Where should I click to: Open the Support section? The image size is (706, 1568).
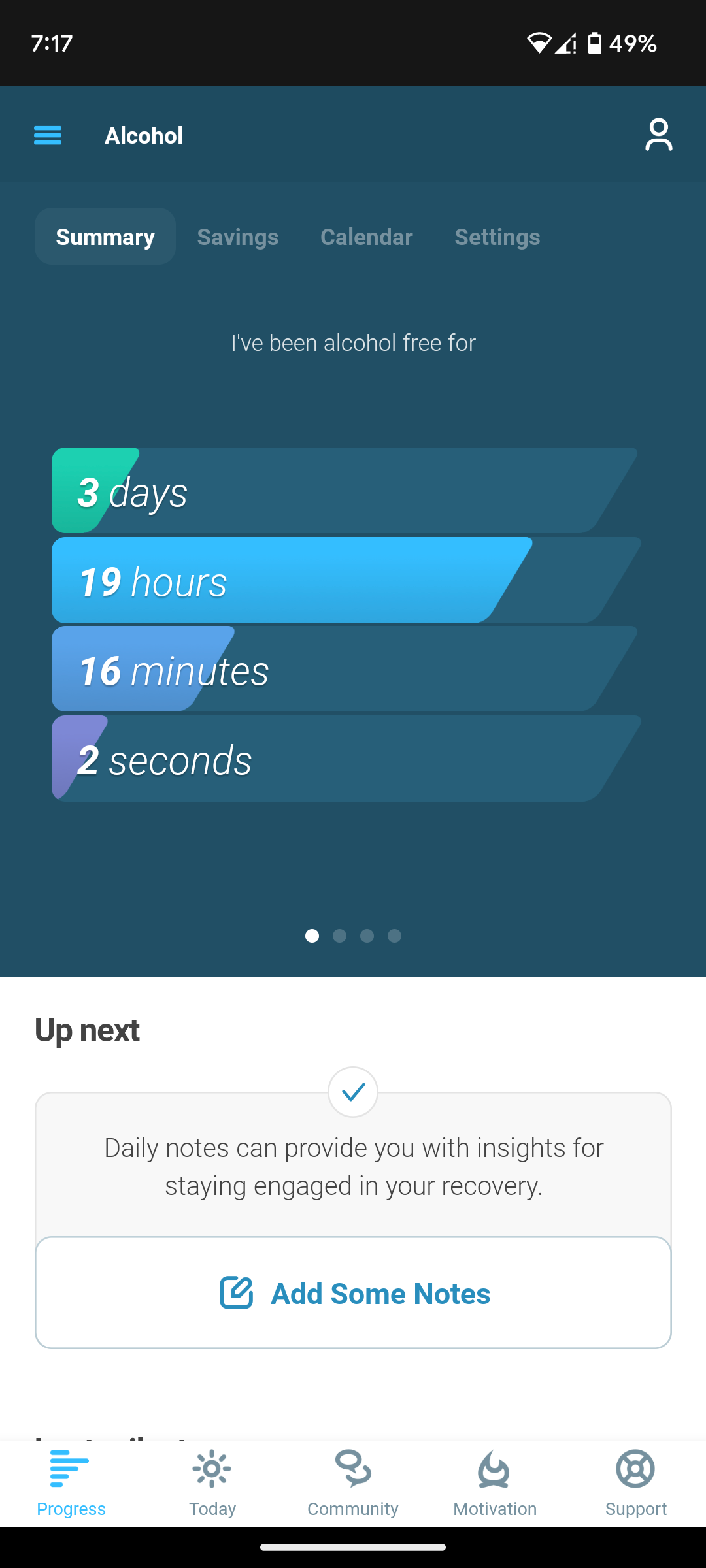635,1483
